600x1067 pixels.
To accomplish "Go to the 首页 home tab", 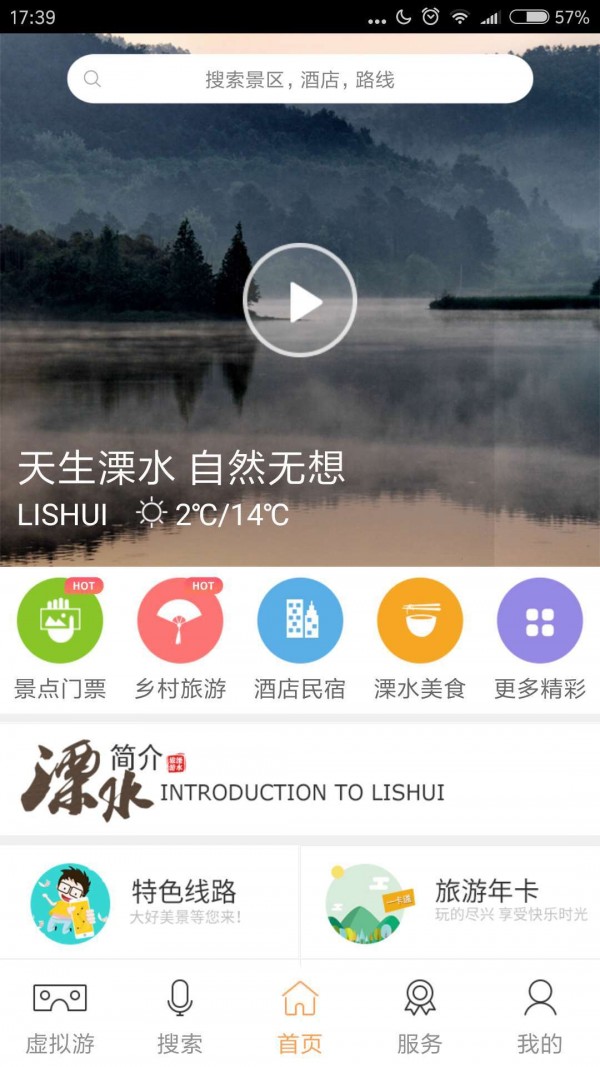I will (300, 1015).
